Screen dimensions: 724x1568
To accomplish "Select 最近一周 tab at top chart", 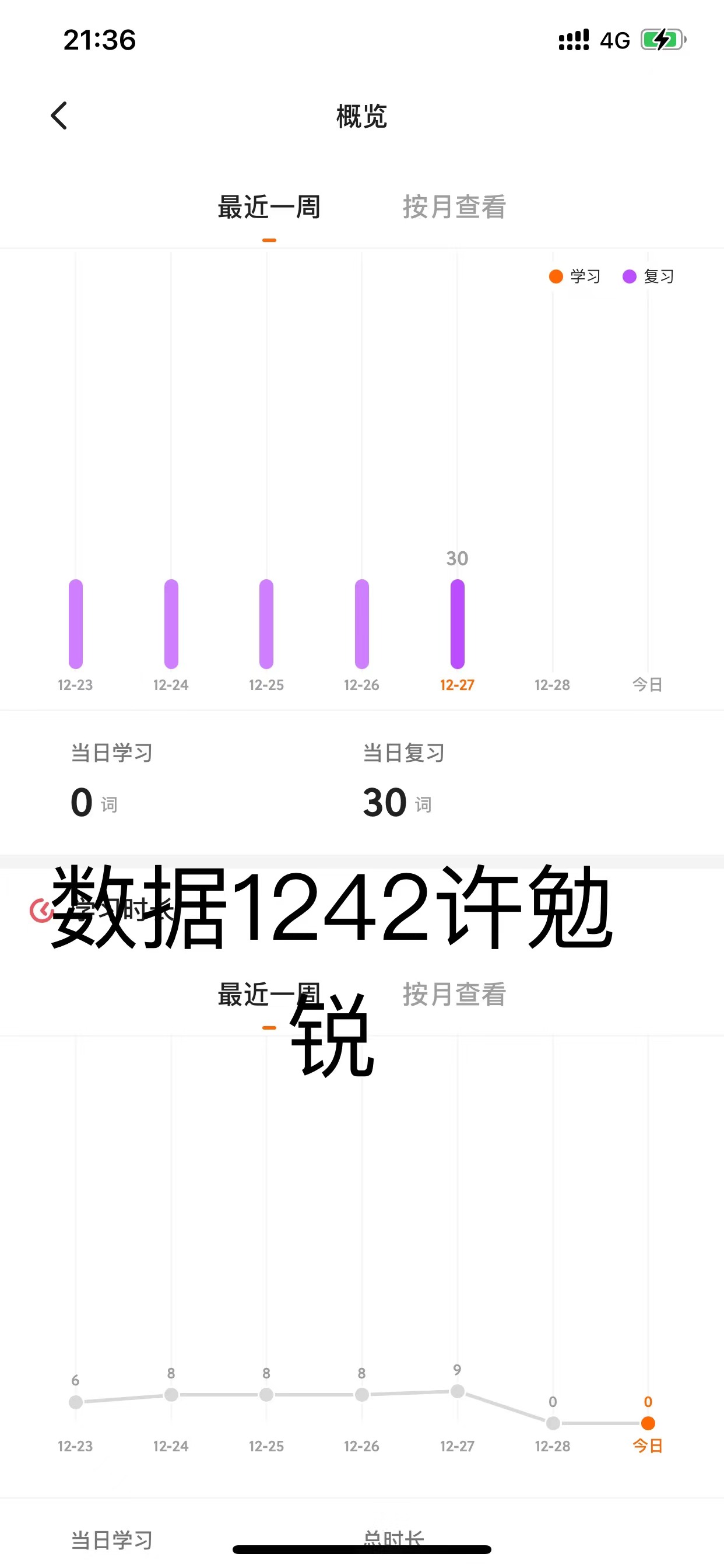I will coord(269,207).
